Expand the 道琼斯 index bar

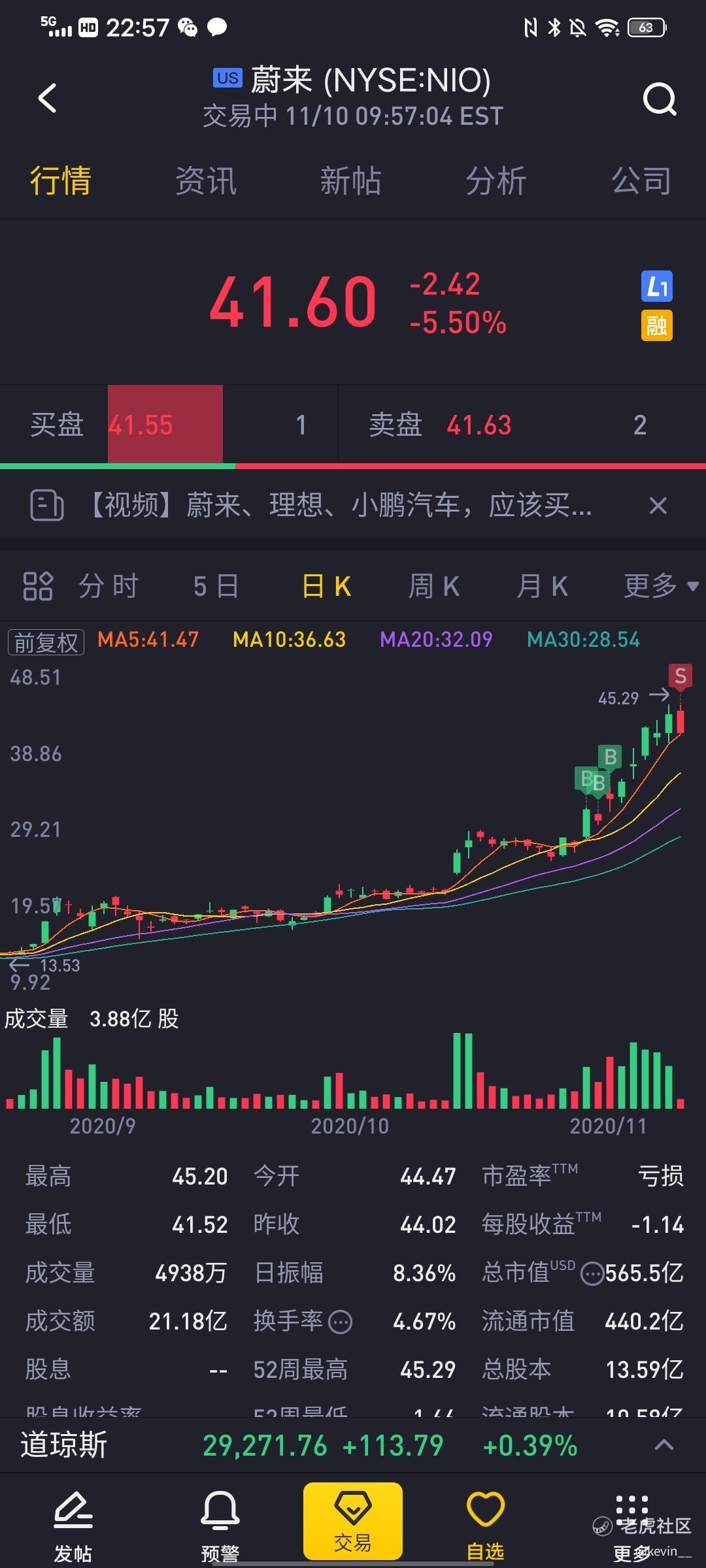click(664, 1445)
